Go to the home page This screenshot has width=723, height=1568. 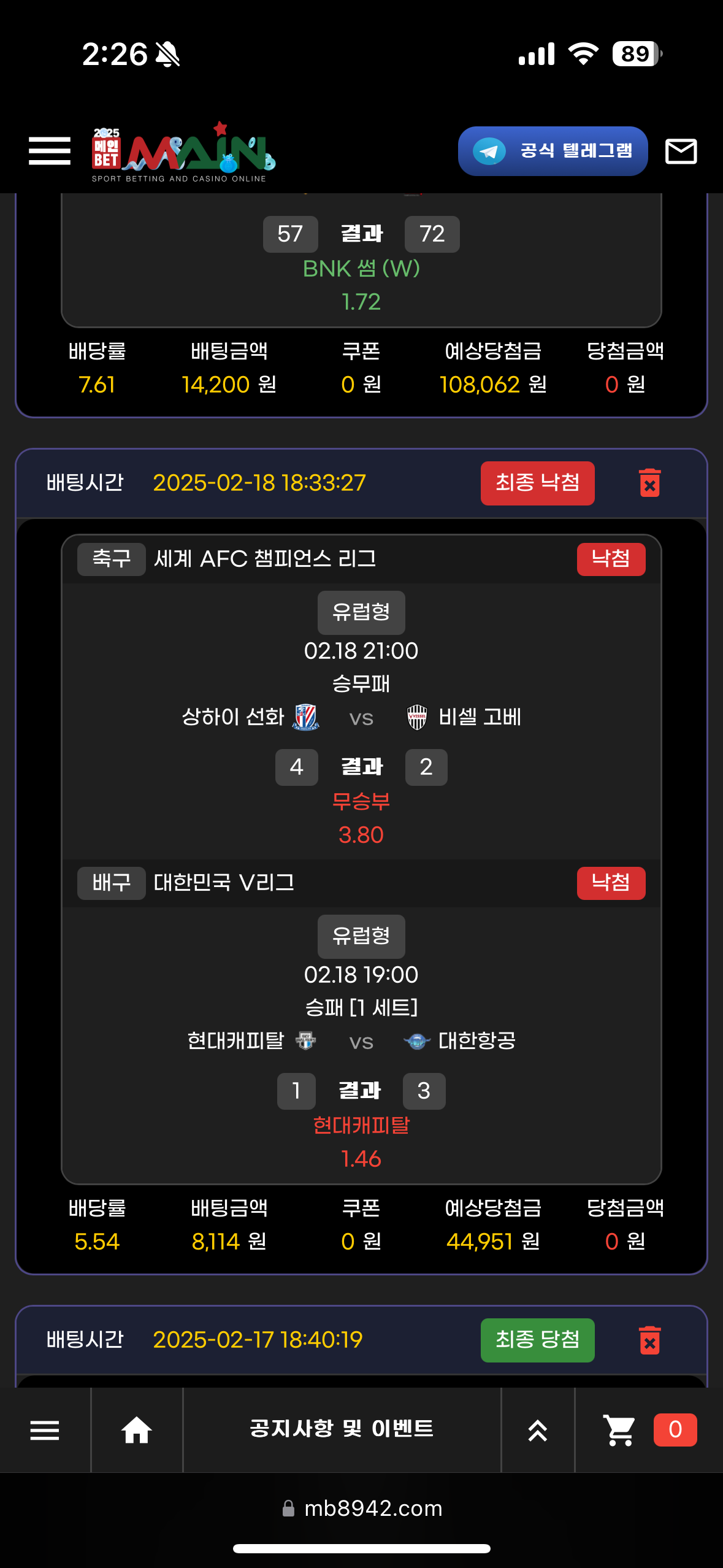click(x=136, y=1430)
